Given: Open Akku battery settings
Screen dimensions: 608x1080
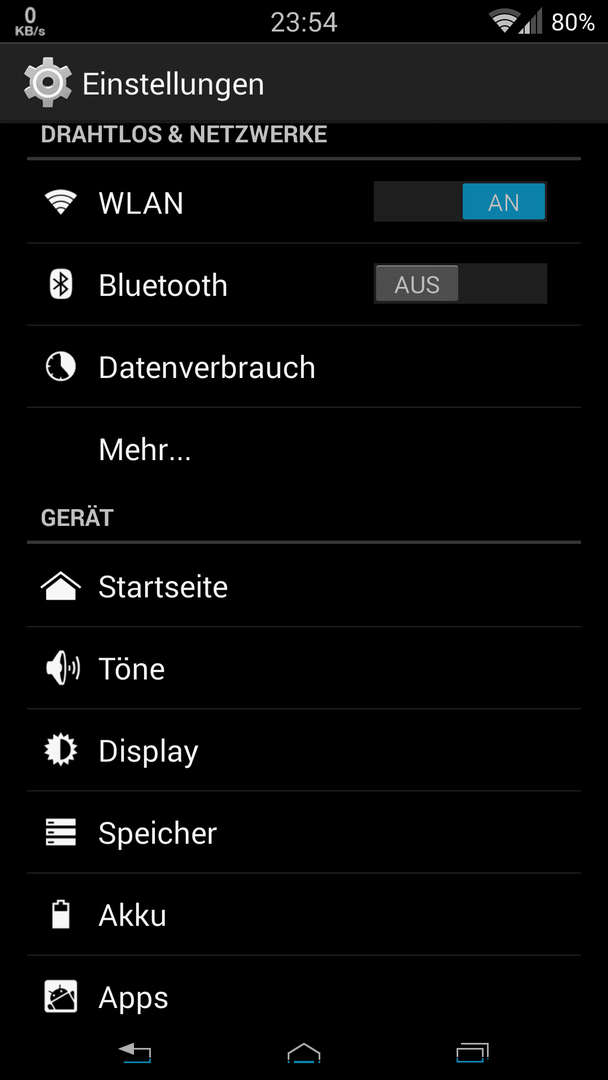Looking at the screenshot, I should pos(304,915).
